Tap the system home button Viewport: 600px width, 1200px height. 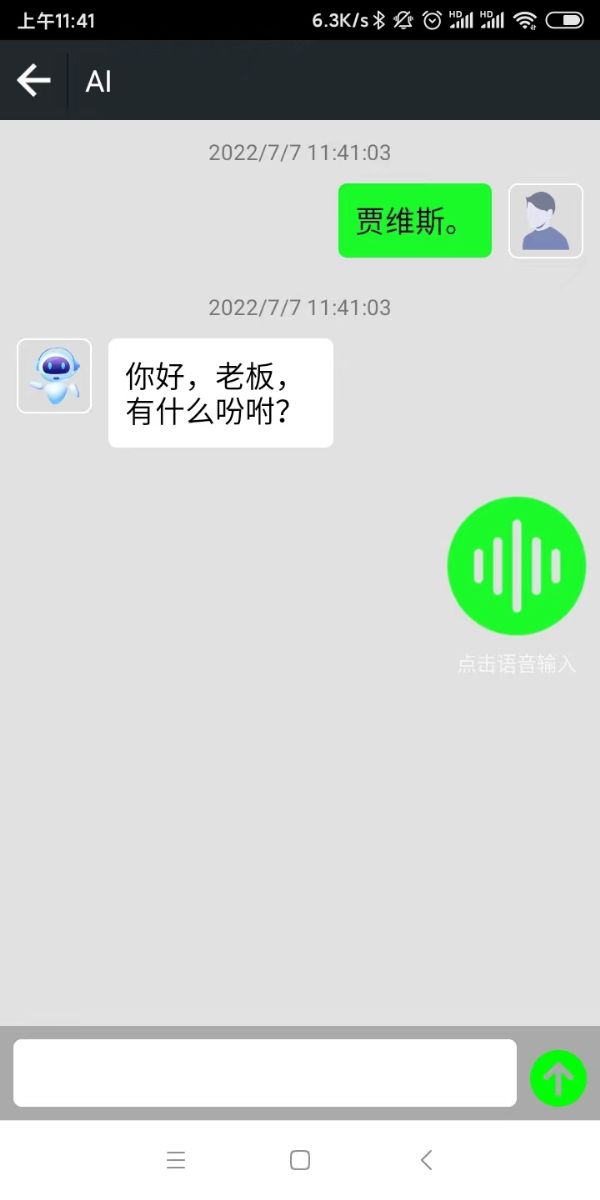point(299,1160)
